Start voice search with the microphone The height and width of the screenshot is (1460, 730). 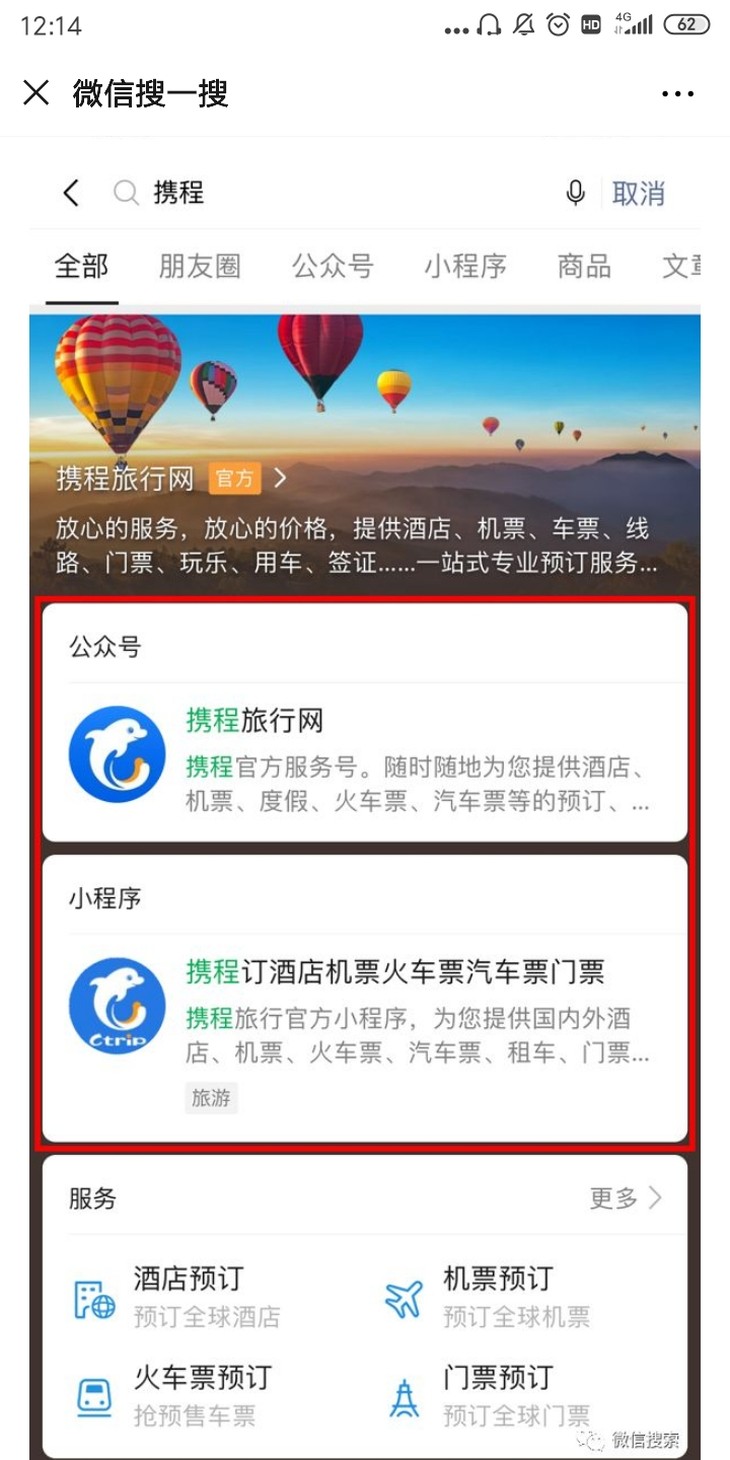point(575,192)
